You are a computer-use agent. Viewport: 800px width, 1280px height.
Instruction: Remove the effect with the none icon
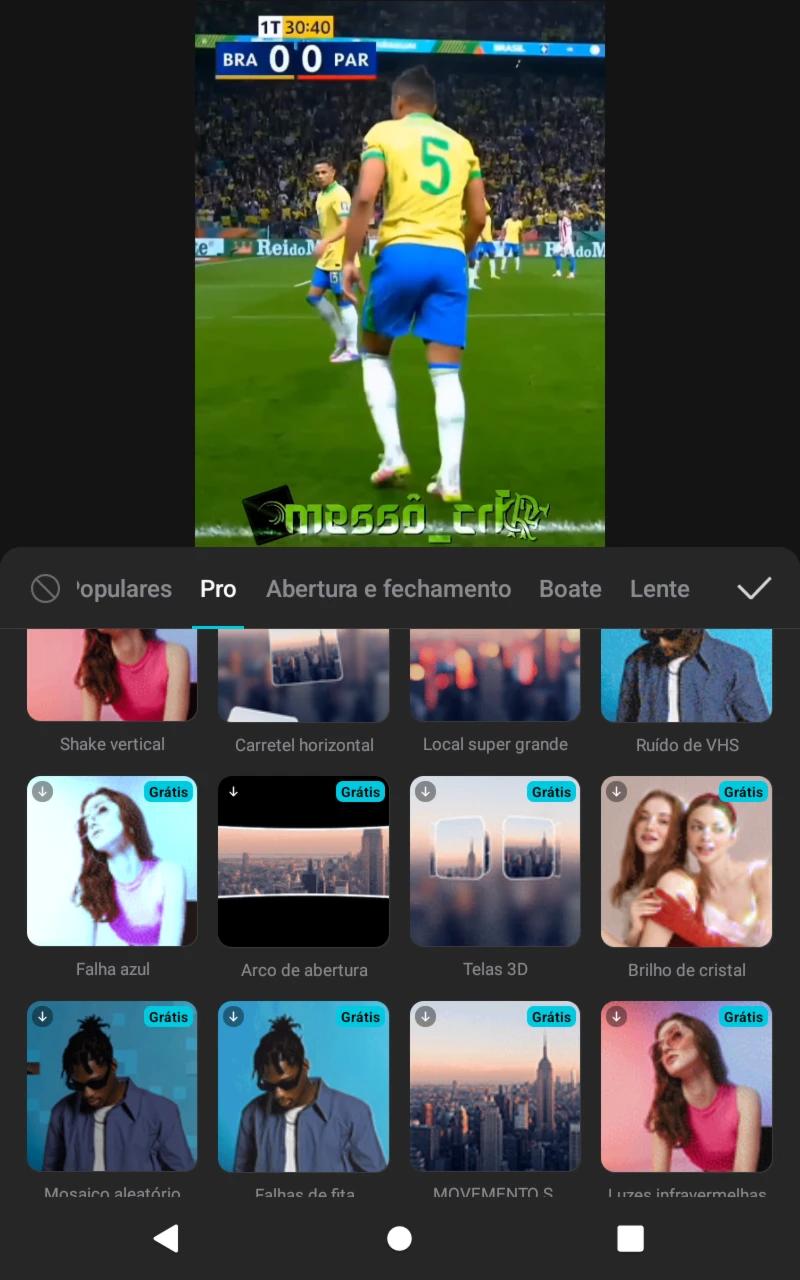(x=45, y=589)
